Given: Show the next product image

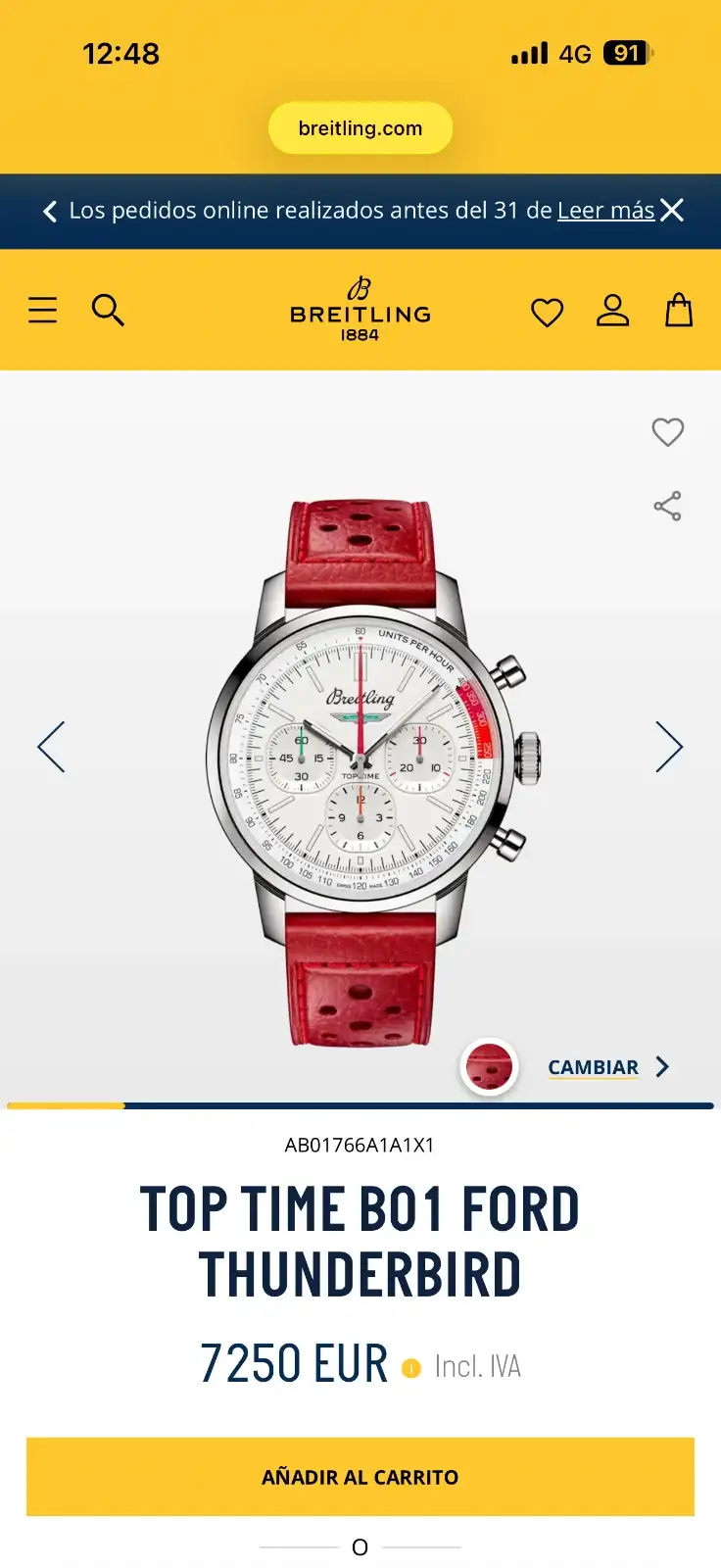Looking at the screenshot, I should [x=669, y=747].
